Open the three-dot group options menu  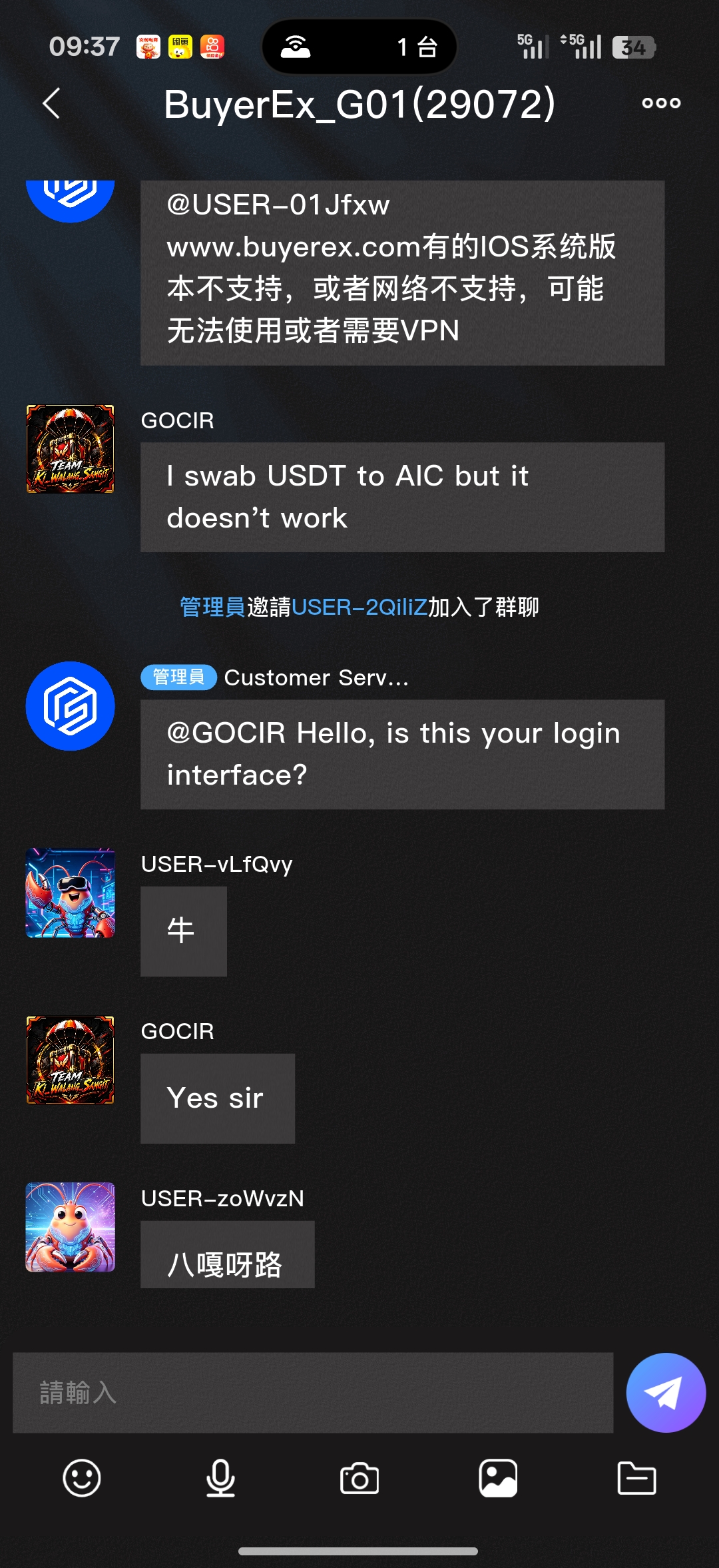[x=661, y=103]
